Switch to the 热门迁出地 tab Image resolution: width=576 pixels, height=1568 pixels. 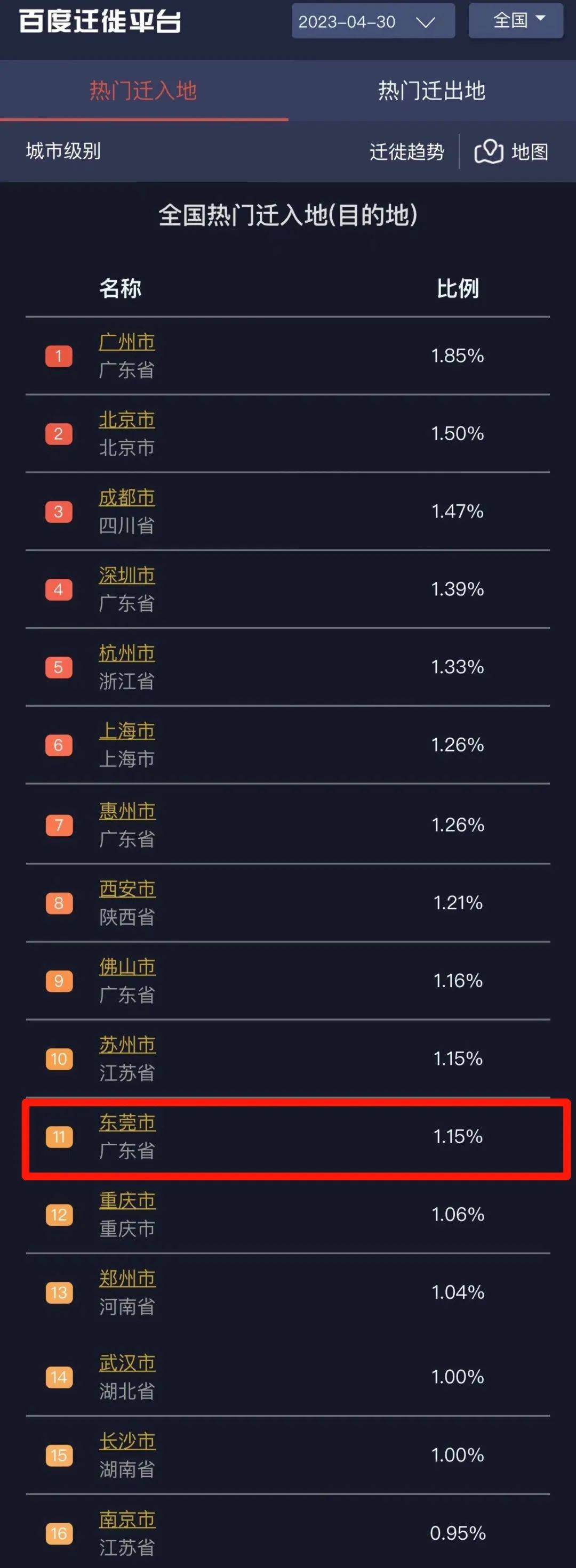click(431, 91)
